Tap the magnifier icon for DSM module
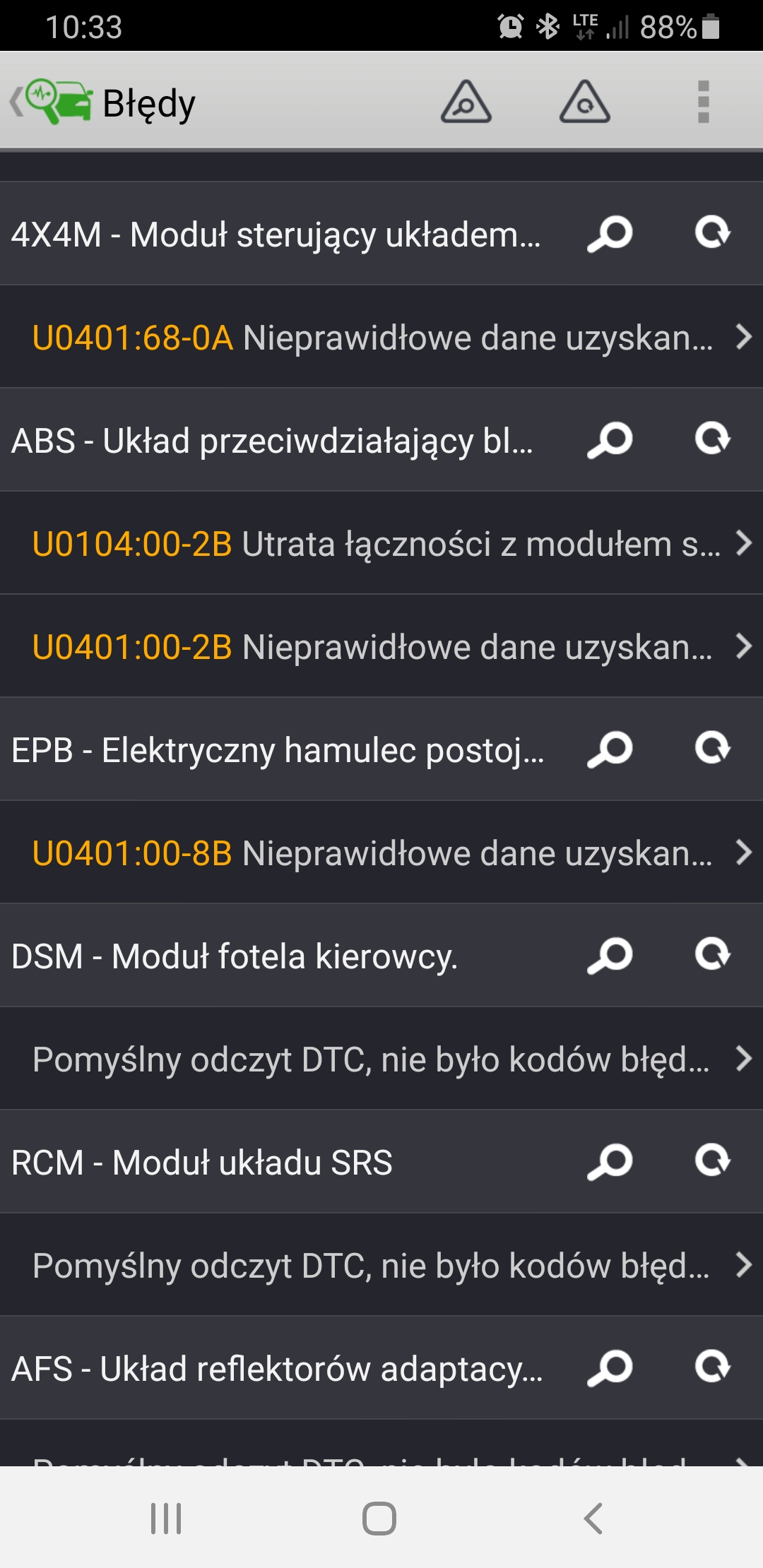The height and width of the screenshot is (1568, 763). pos(610,956)
